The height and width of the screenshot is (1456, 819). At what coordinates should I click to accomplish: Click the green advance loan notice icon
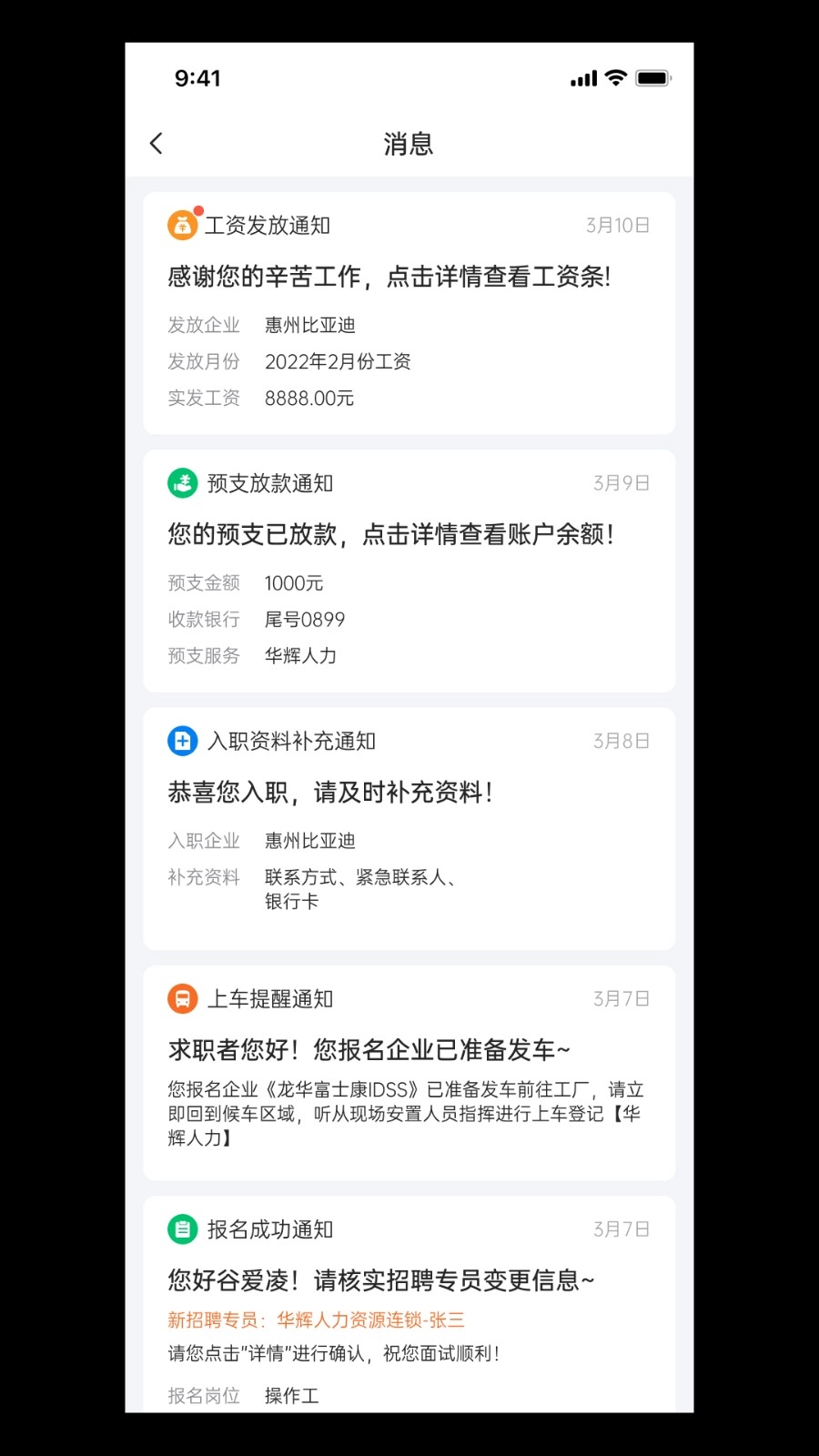click(182, 482)
